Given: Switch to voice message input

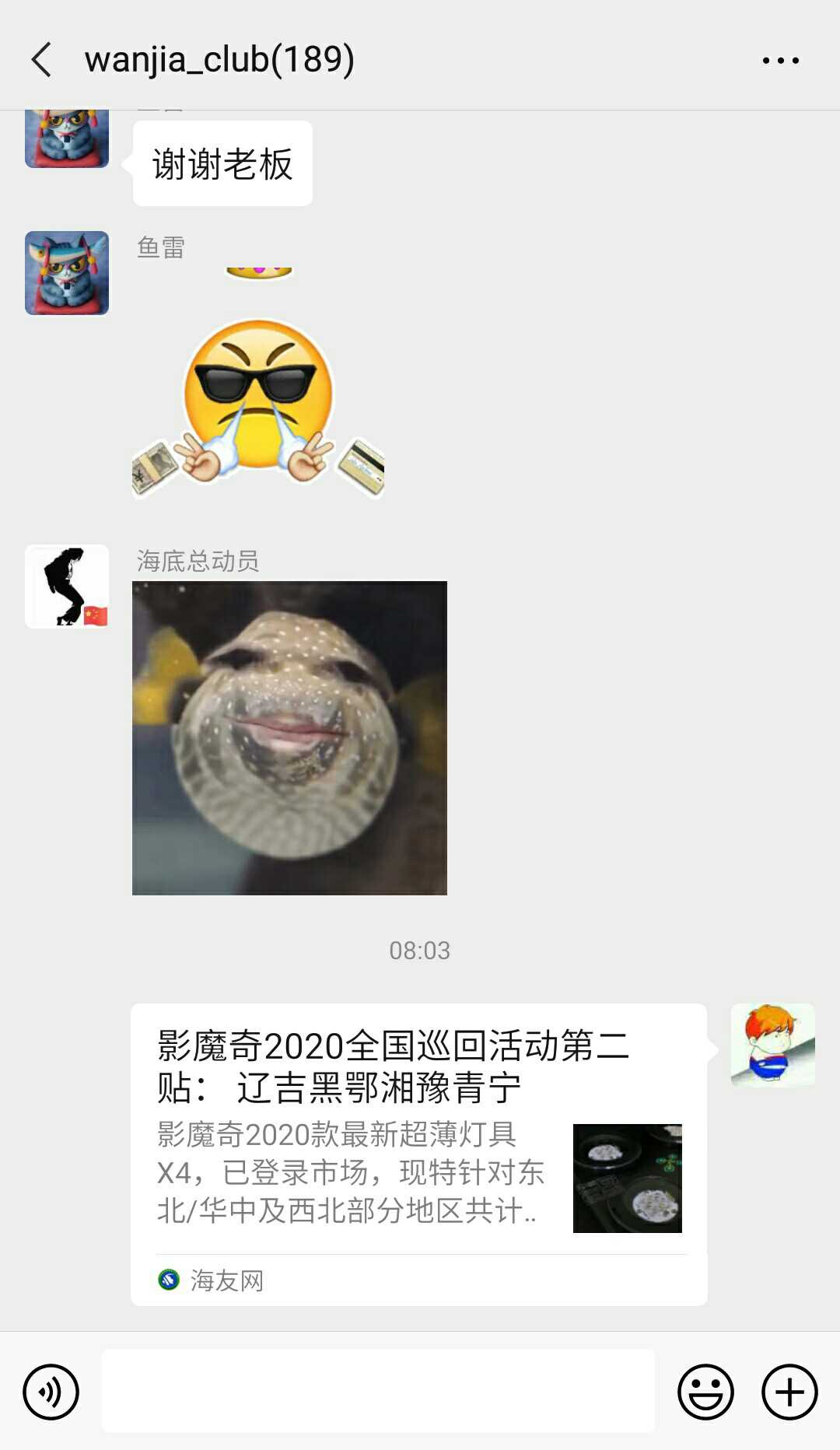Looking at the screenshot, I should [51, 1392].
